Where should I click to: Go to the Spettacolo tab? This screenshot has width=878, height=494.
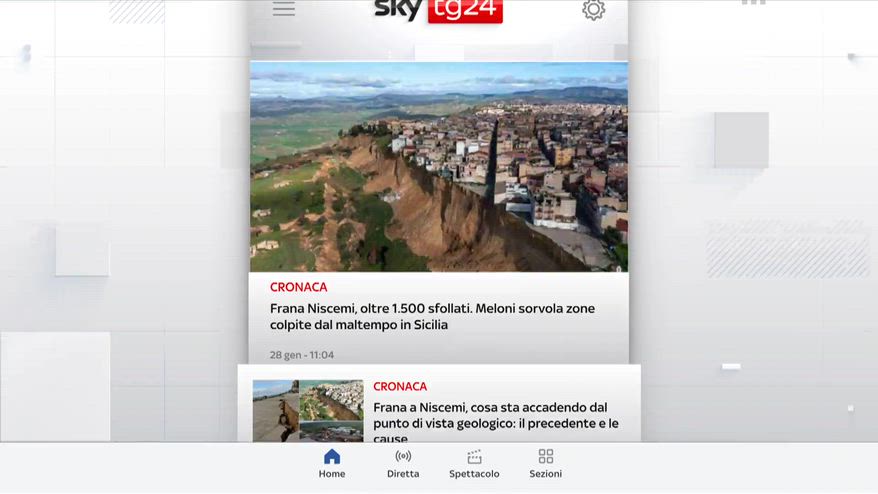(474, 464)
